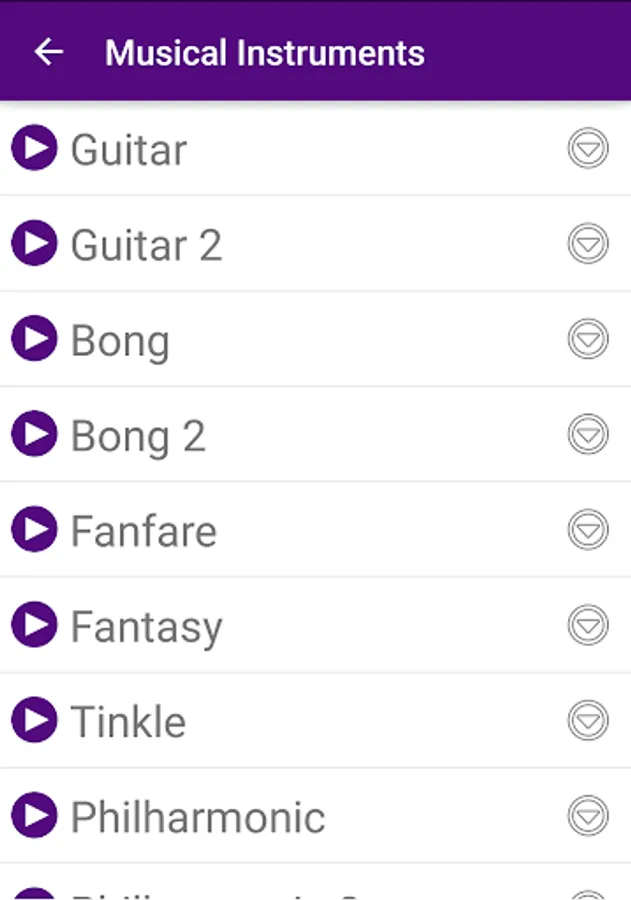Play the Bong 2 sound

(34, 434)
